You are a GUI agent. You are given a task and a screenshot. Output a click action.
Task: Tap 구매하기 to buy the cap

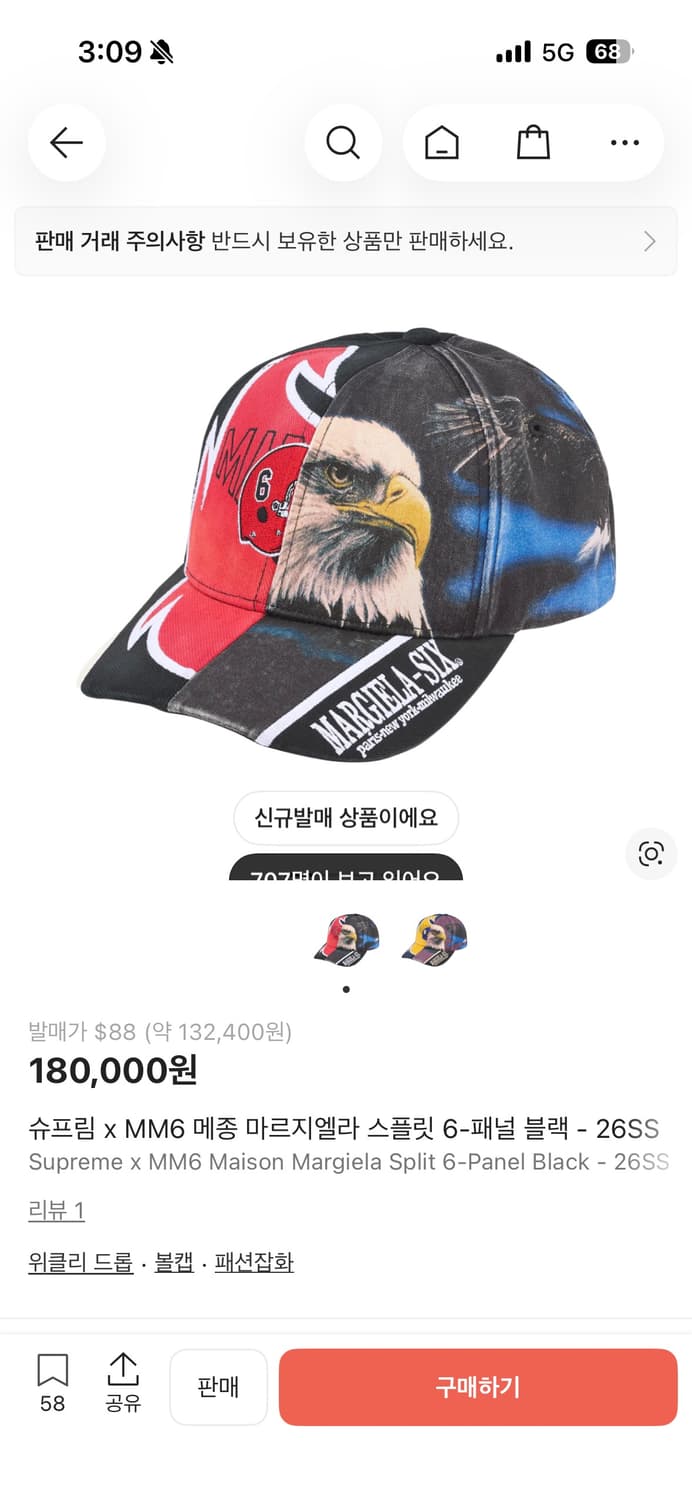pos(478,1387)
